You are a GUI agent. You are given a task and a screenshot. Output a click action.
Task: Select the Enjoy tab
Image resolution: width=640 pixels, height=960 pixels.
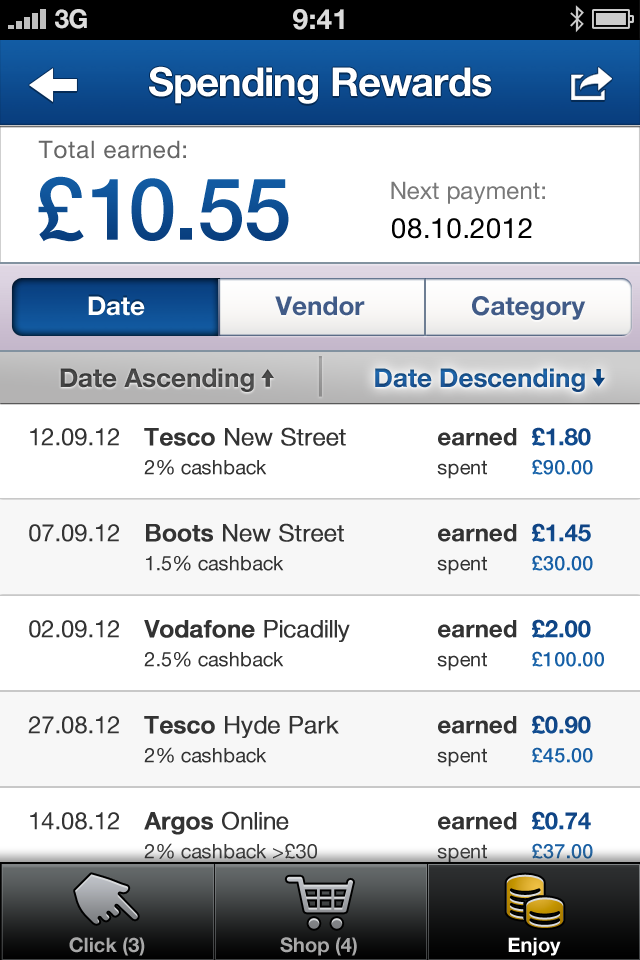point(534,912)
